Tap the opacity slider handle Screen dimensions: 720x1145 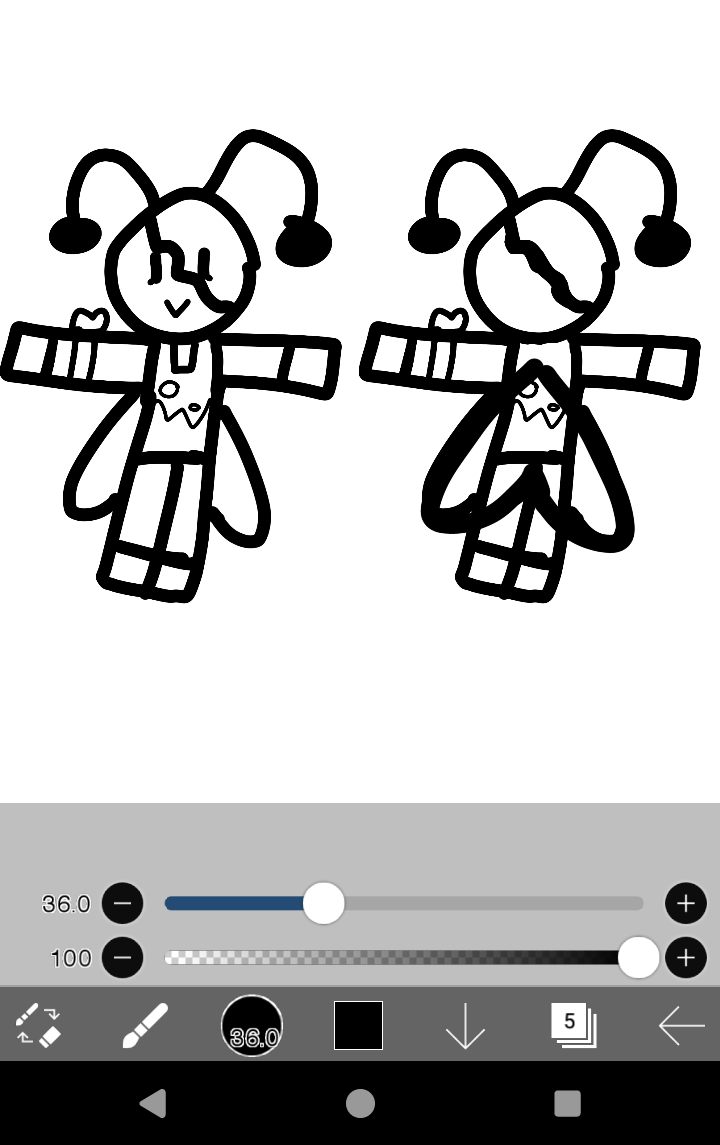638,958
